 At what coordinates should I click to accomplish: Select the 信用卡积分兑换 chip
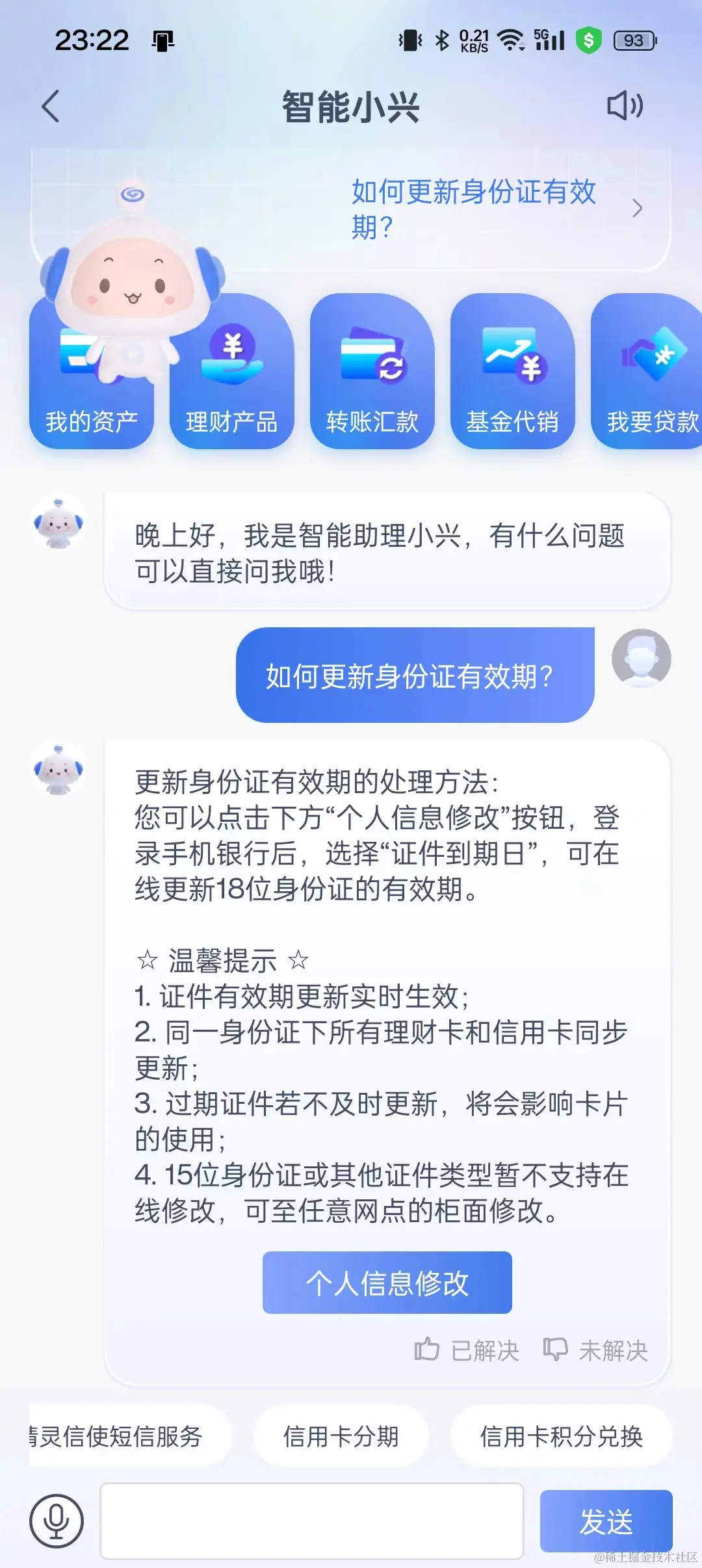[562, 1436]
